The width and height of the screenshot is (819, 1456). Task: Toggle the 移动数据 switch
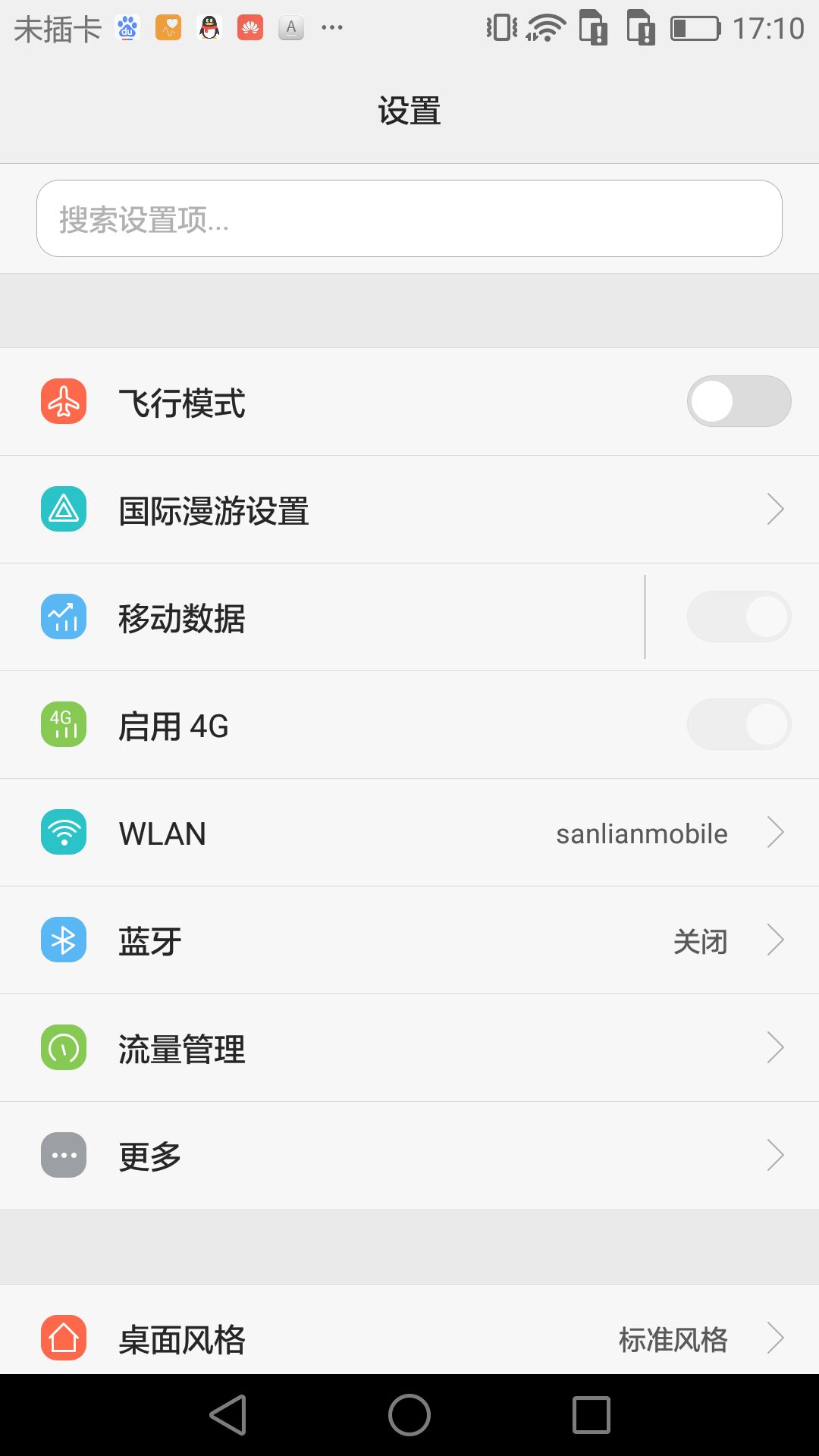click(739, 617)
